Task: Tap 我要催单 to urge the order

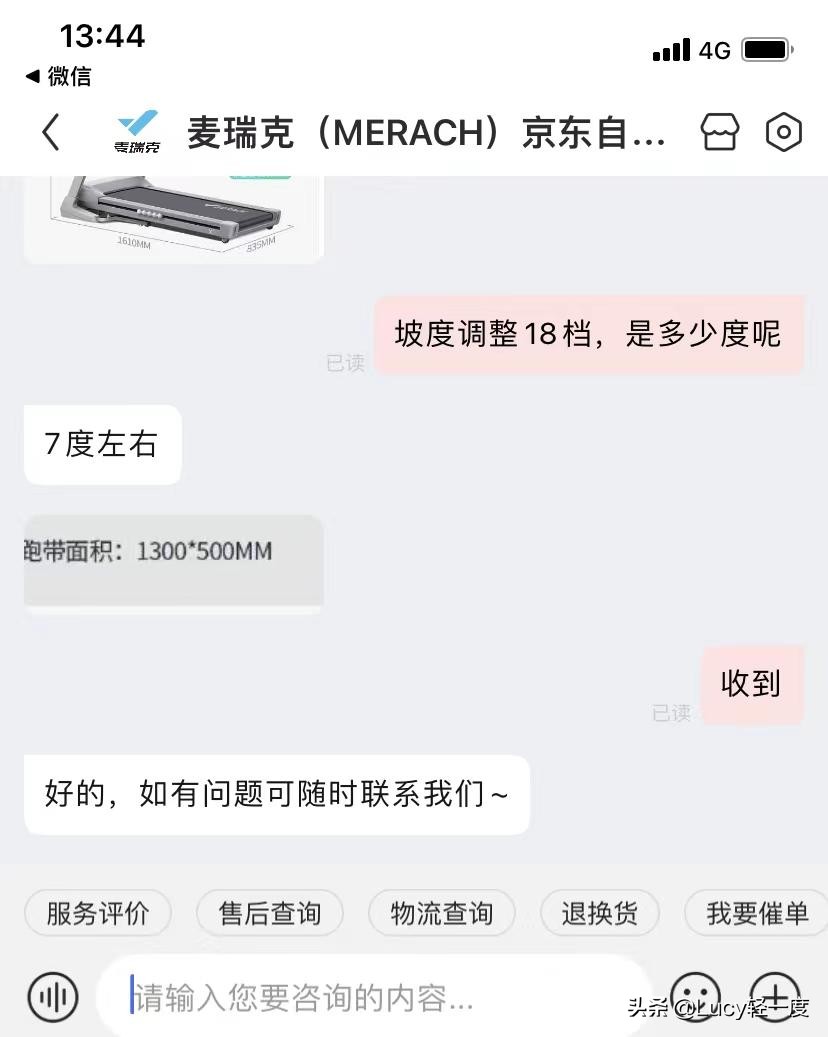Action: [755, 913]
